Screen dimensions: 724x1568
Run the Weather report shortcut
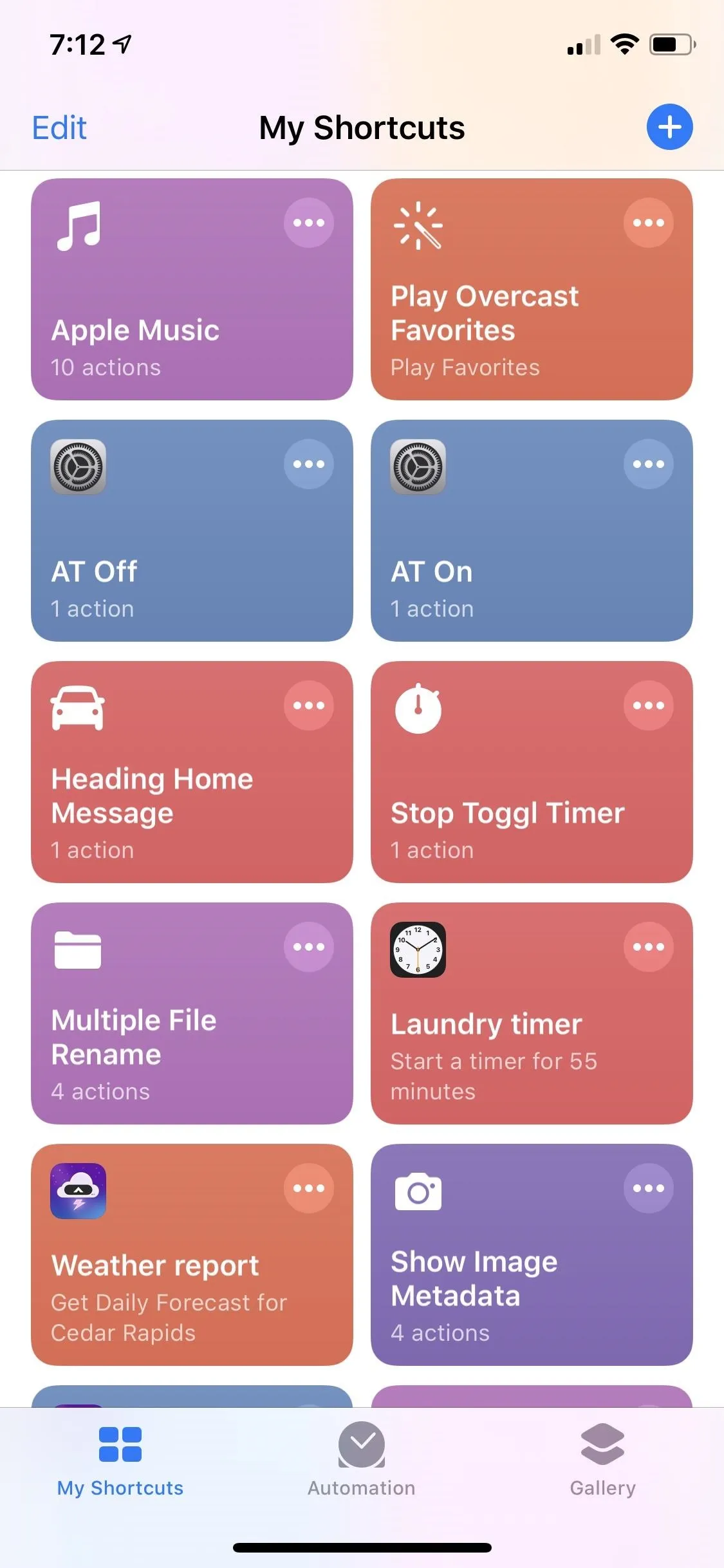[192, 1255]
